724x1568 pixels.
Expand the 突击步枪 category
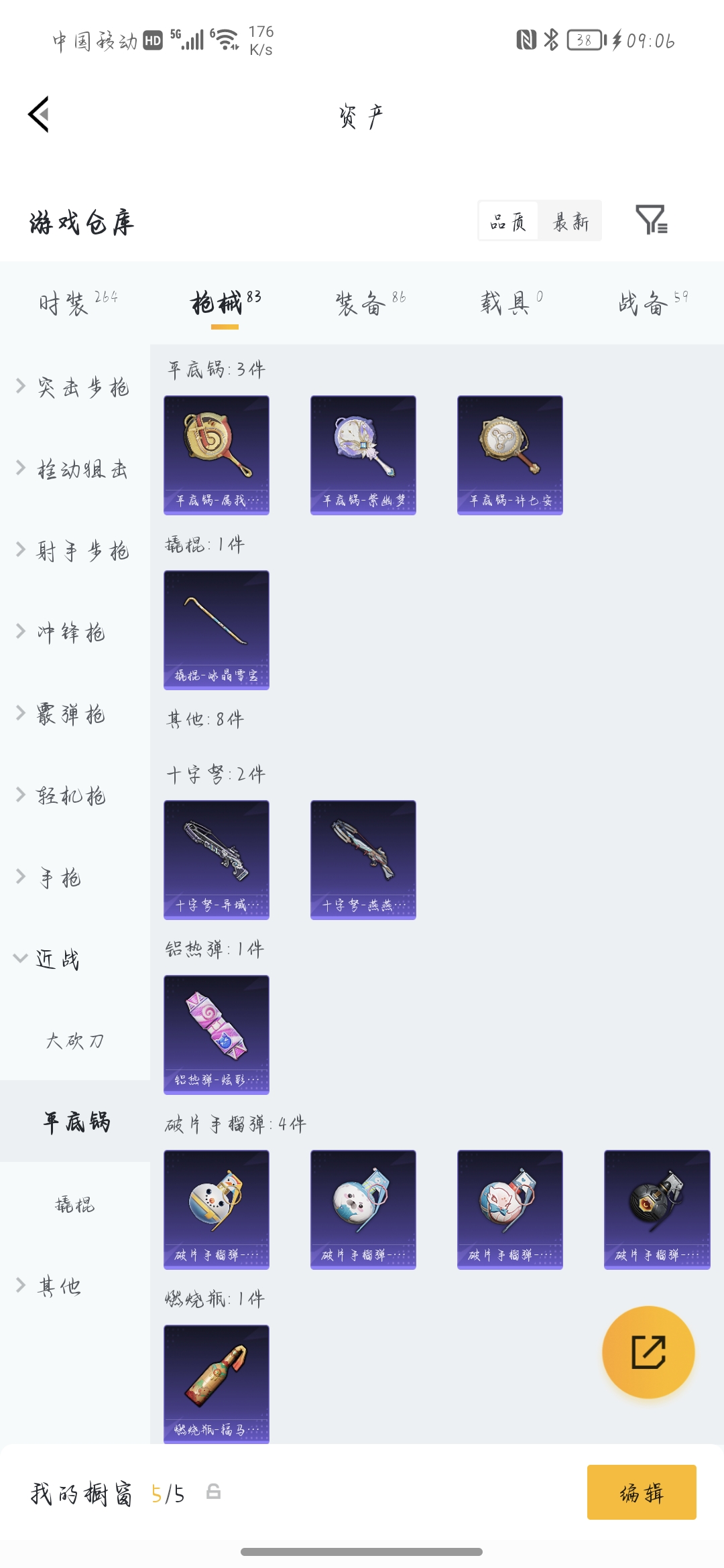pos(74,387)
